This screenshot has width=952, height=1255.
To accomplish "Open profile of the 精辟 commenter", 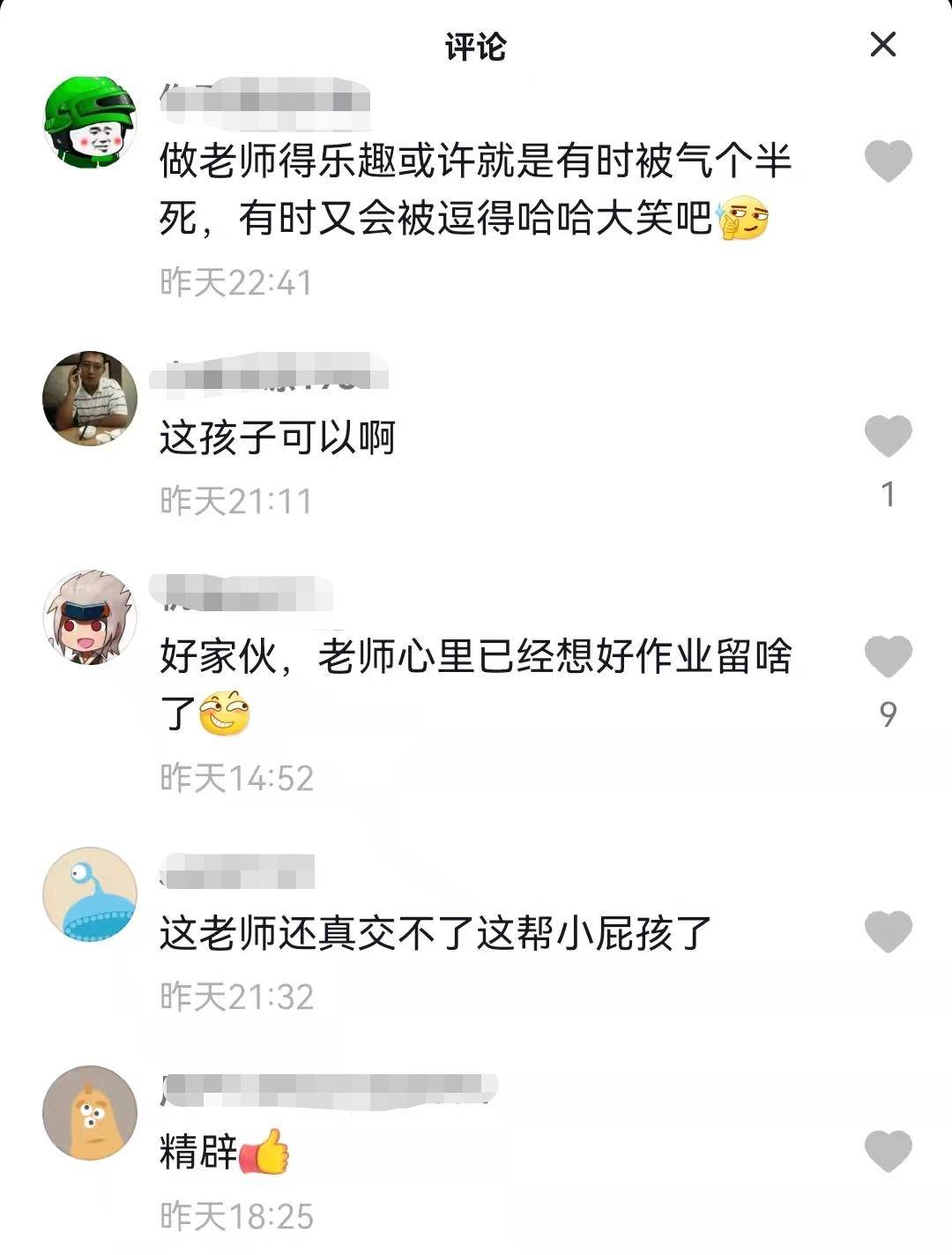I will click(x=90, y=1112).
